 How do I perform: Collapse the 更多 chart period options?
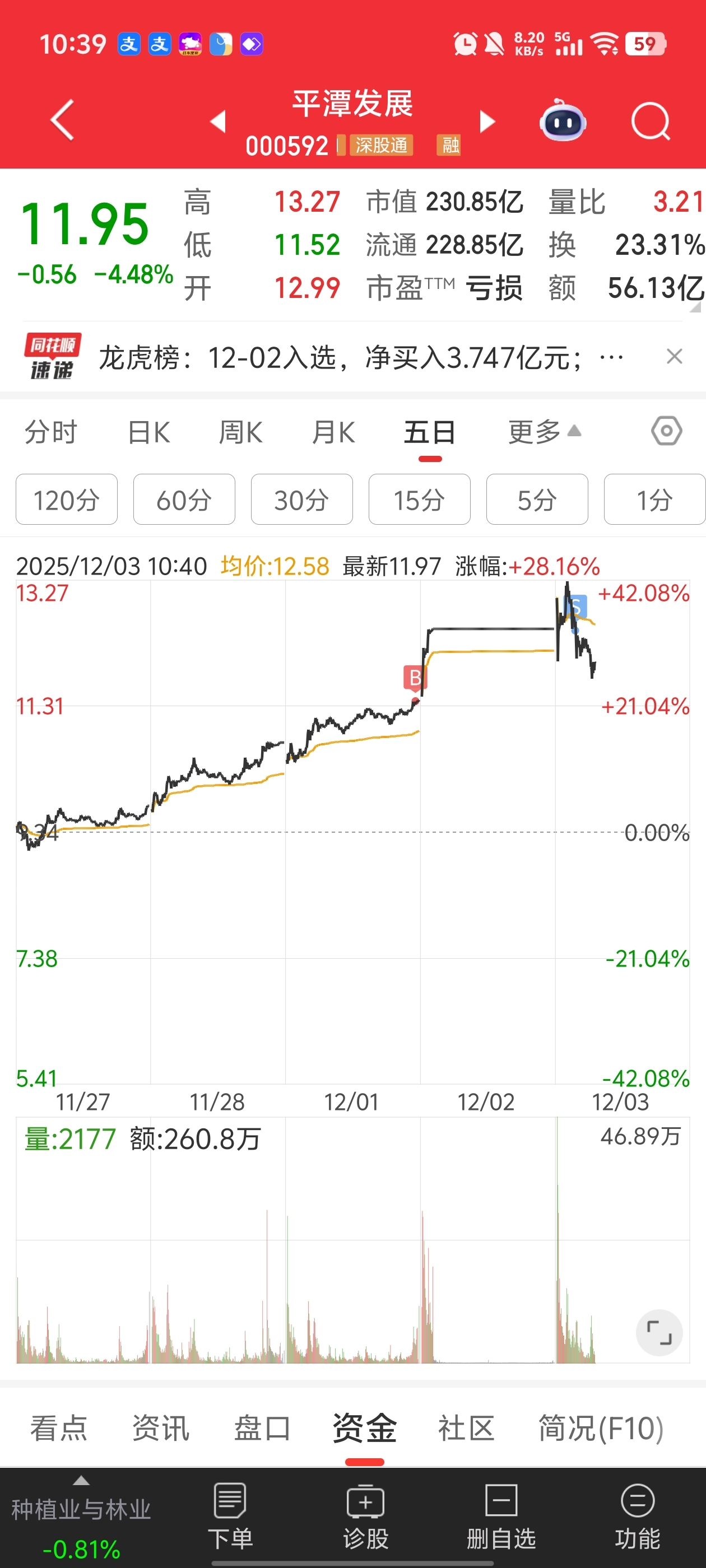(x=544, y=432)
